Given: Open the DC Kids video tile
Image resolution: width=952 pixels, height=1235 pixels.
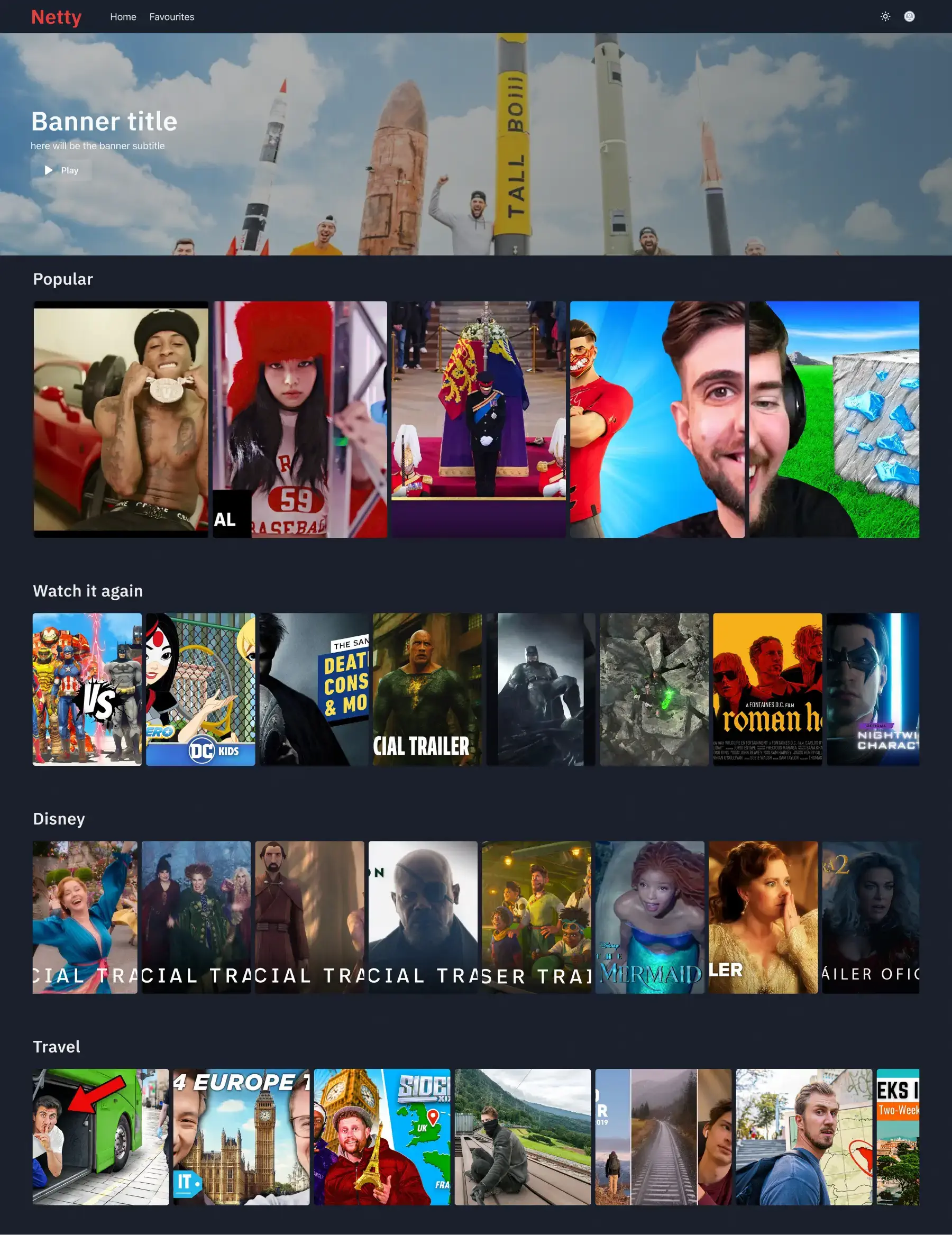Looking at the screenshot, I should coord(200,689).
